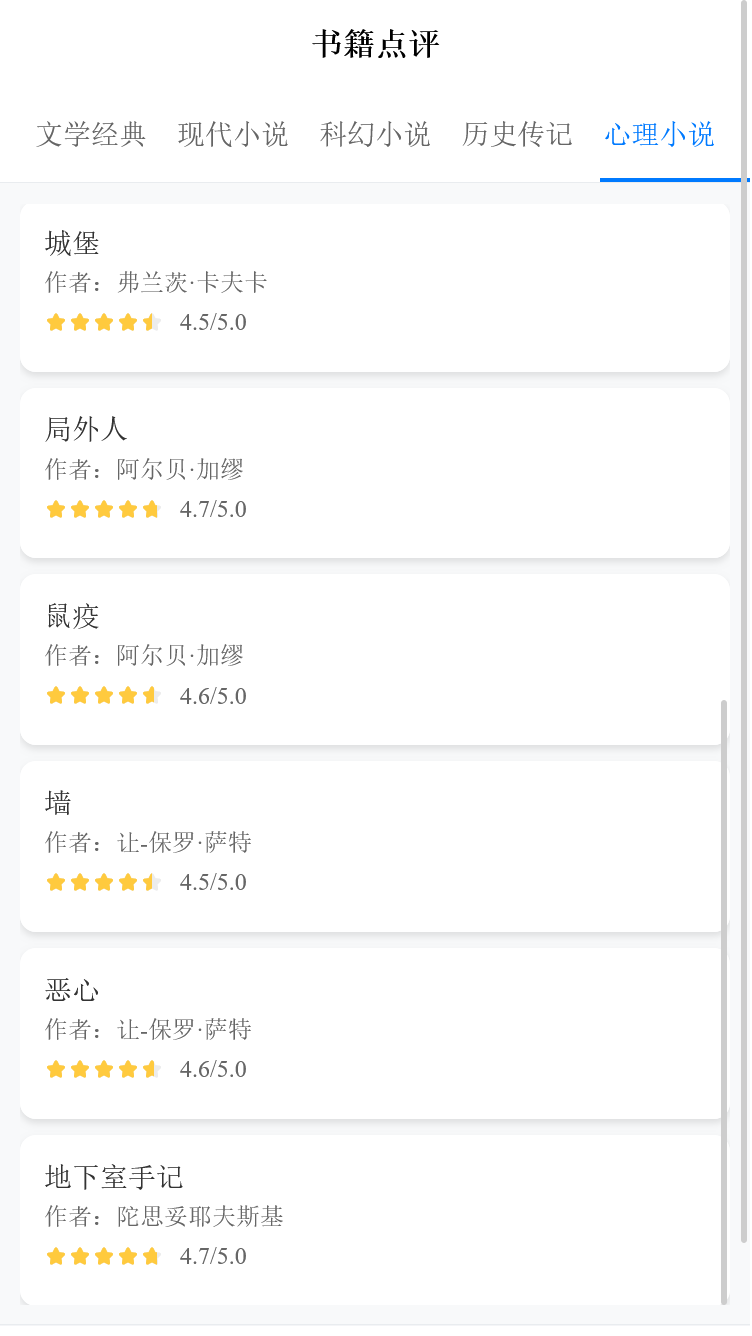This screenshot has height=1336, width=752.
Task: Open the 科幻小说 category
Action: click(374, 135)
